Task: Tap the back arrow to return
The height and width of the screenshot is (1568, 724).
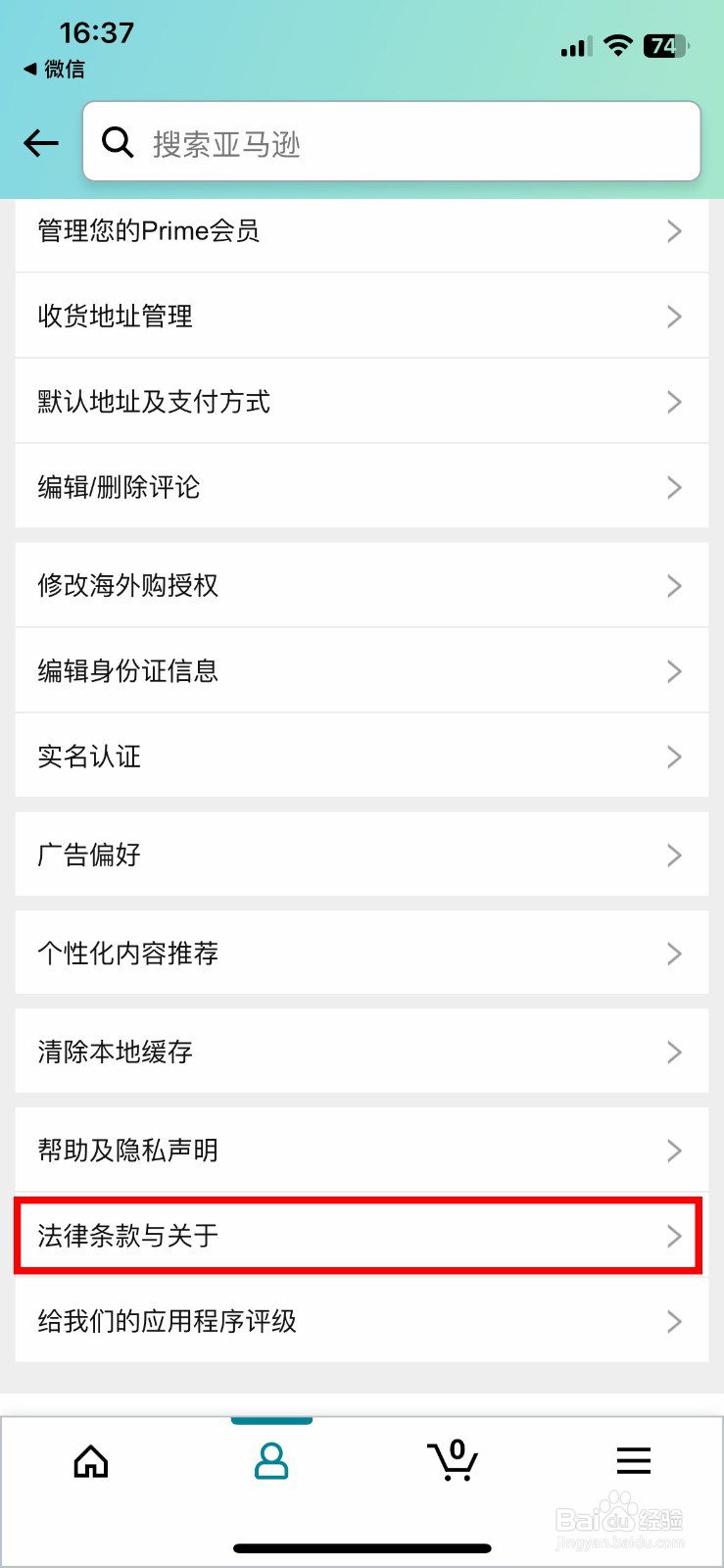Action: tap(40, 142)
